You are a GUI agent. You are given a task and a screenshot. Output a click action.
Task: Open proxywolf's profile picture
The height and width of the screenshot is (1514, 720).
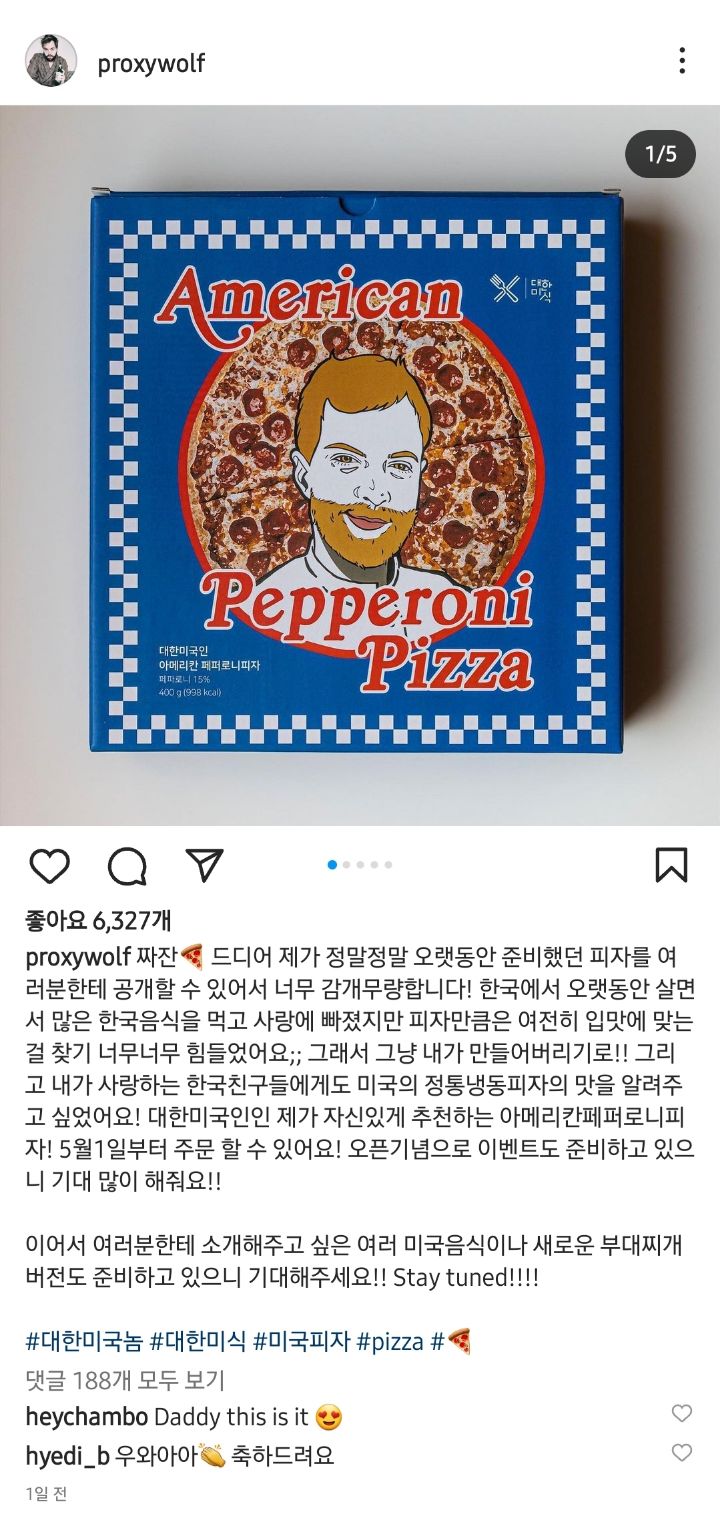click(51, 61)
